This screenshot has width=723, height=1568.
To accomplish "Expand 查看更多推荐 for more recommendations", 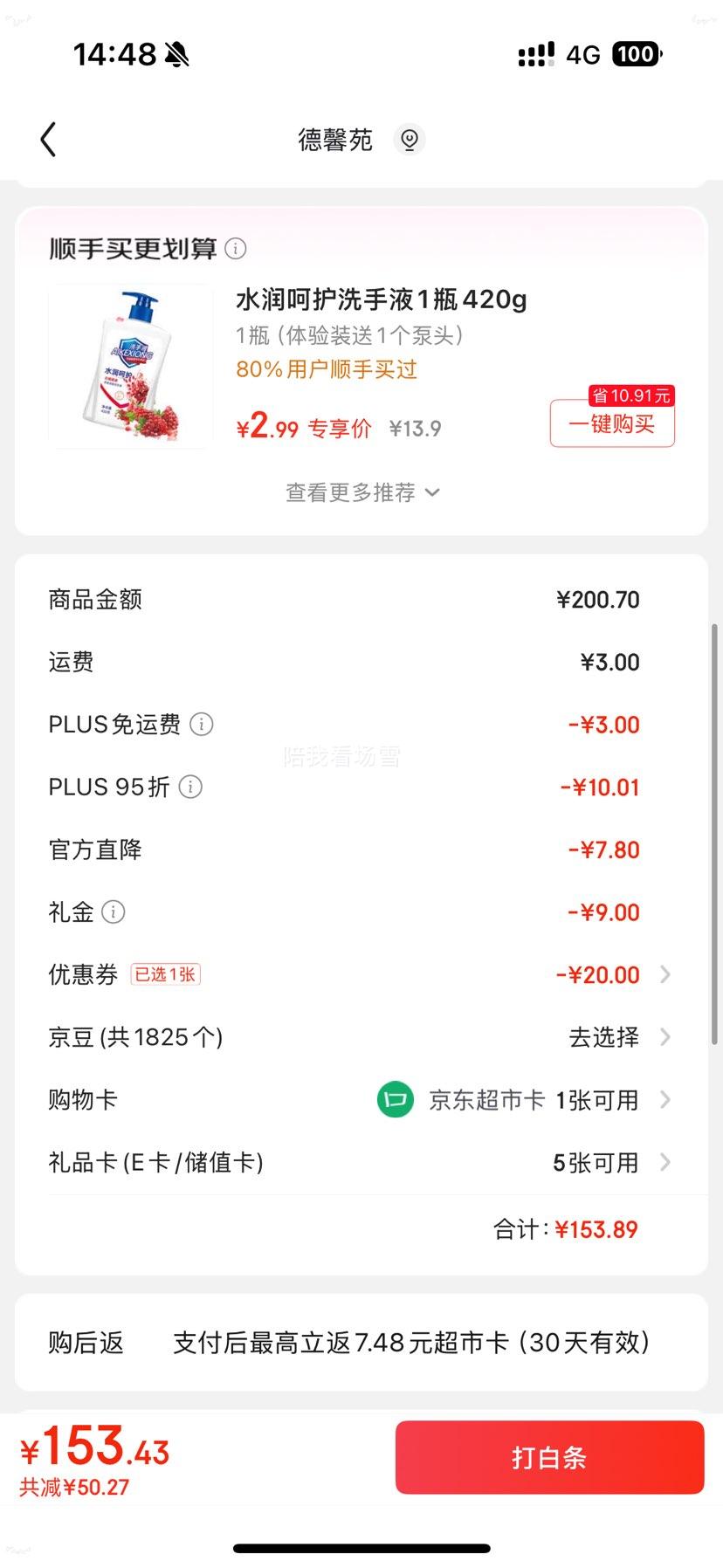I will click(x=361, y=492).
